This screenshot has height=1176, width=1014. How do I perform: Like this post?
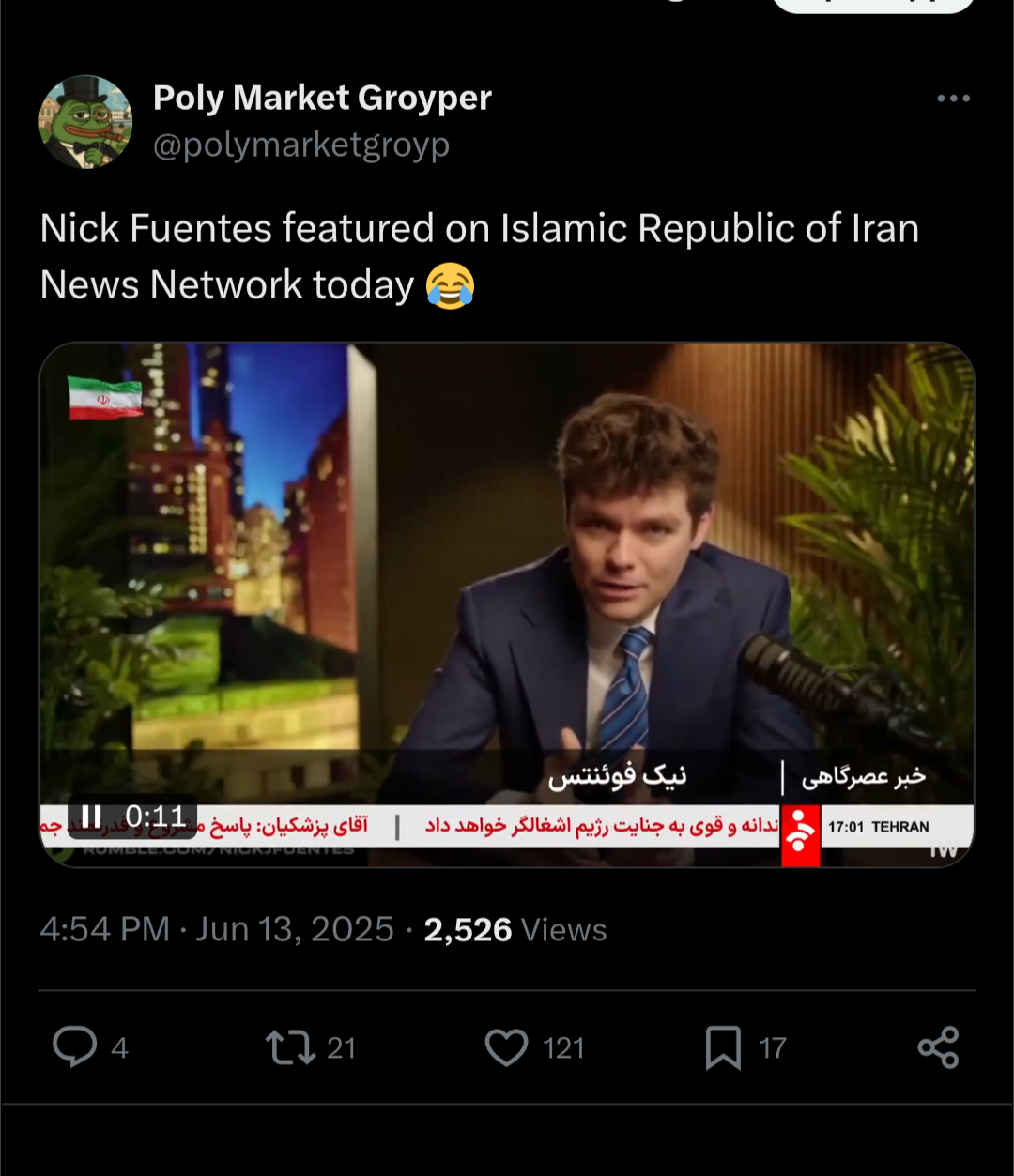507,1046
